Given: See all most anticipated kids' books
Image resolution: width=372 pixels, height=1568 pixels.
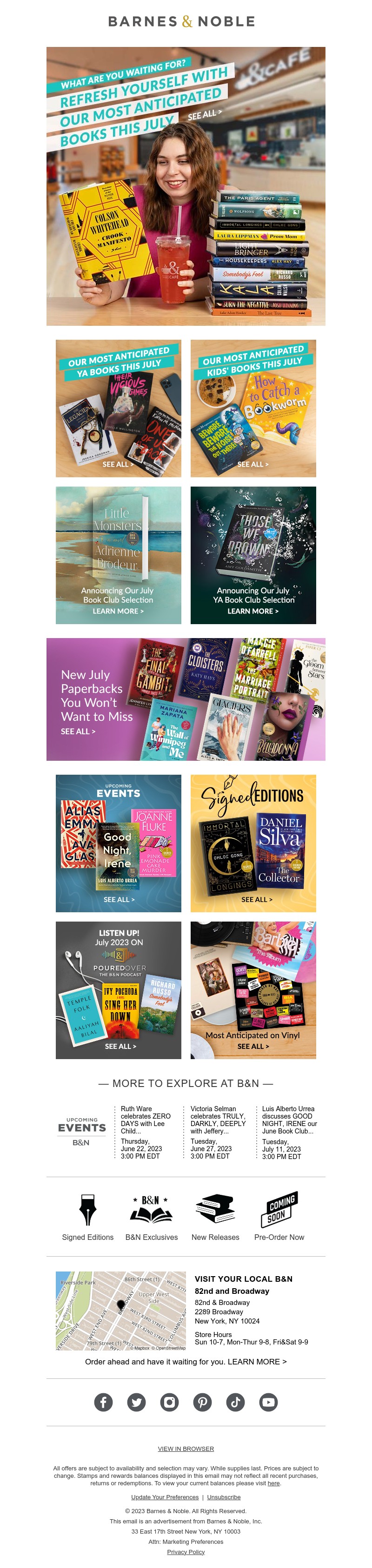Looking at the screenshot, I should pos(252,464).
